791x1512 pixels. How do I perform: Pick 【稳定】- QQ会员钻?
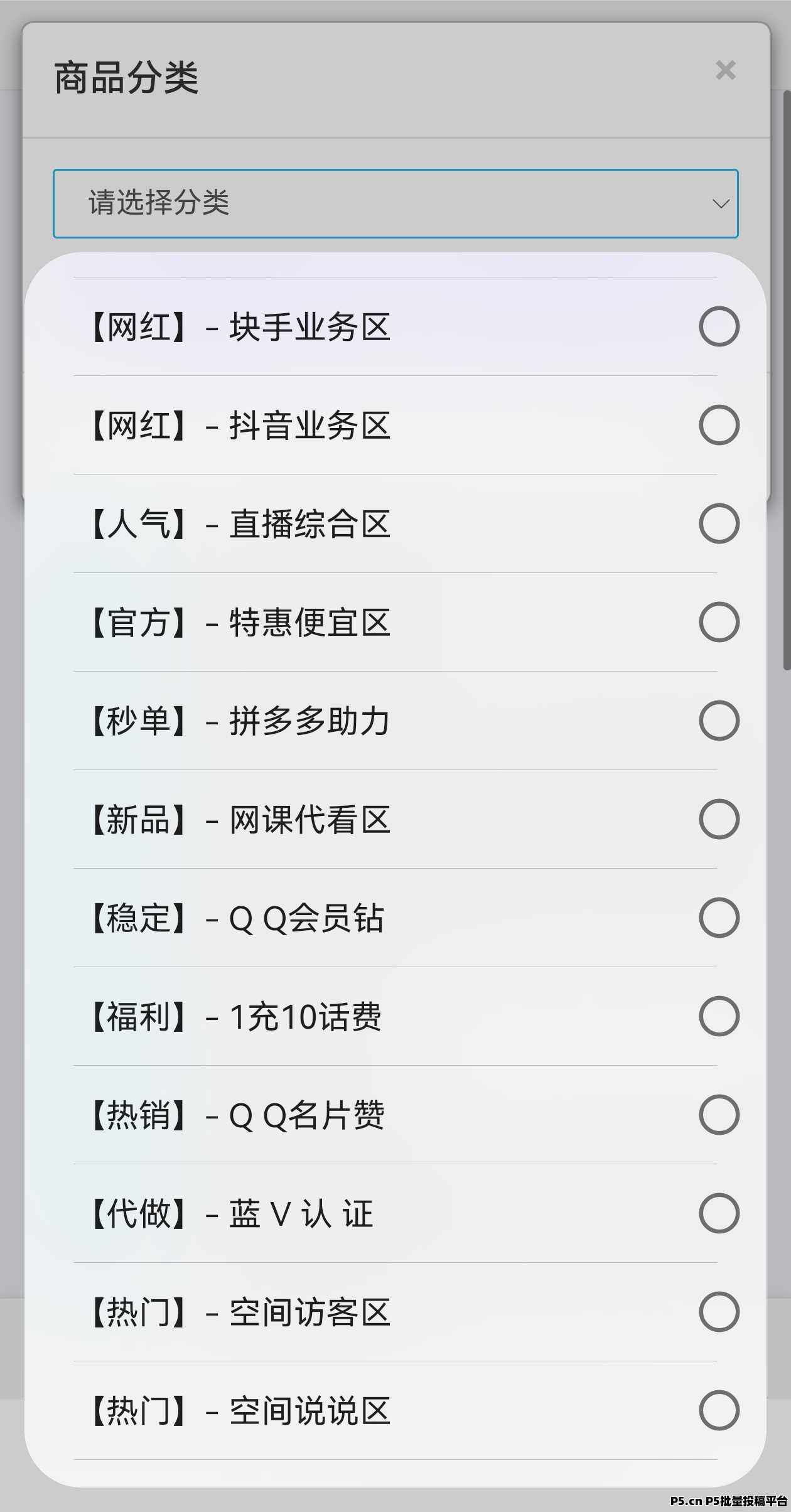click(x=395, y=918)
